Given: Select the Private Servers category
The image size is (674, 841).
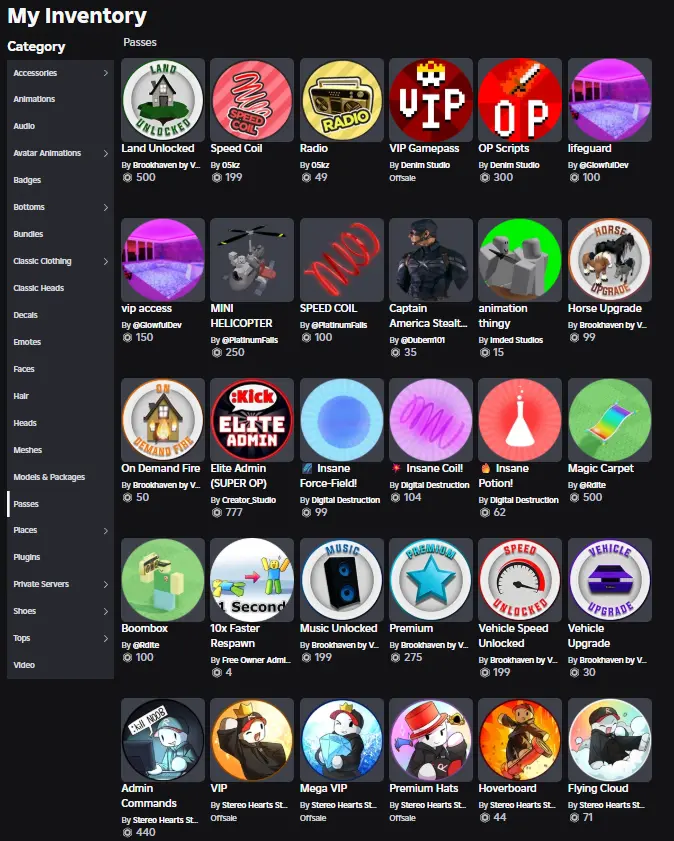Looking at the screenshot, I should pos(60,585).
